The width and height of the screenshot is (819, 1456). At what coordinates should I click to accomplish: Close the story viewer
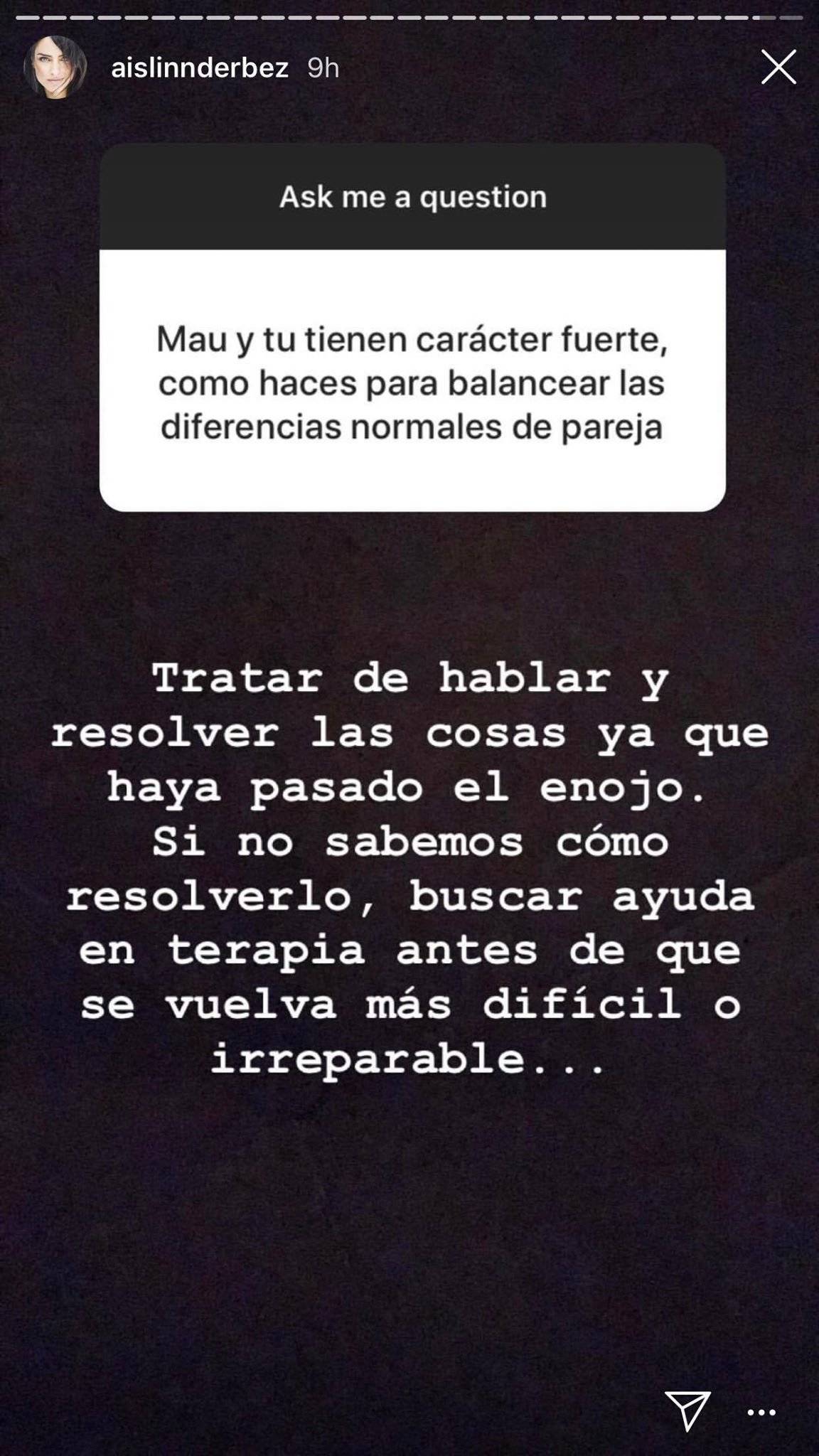[x=778, y=68]
